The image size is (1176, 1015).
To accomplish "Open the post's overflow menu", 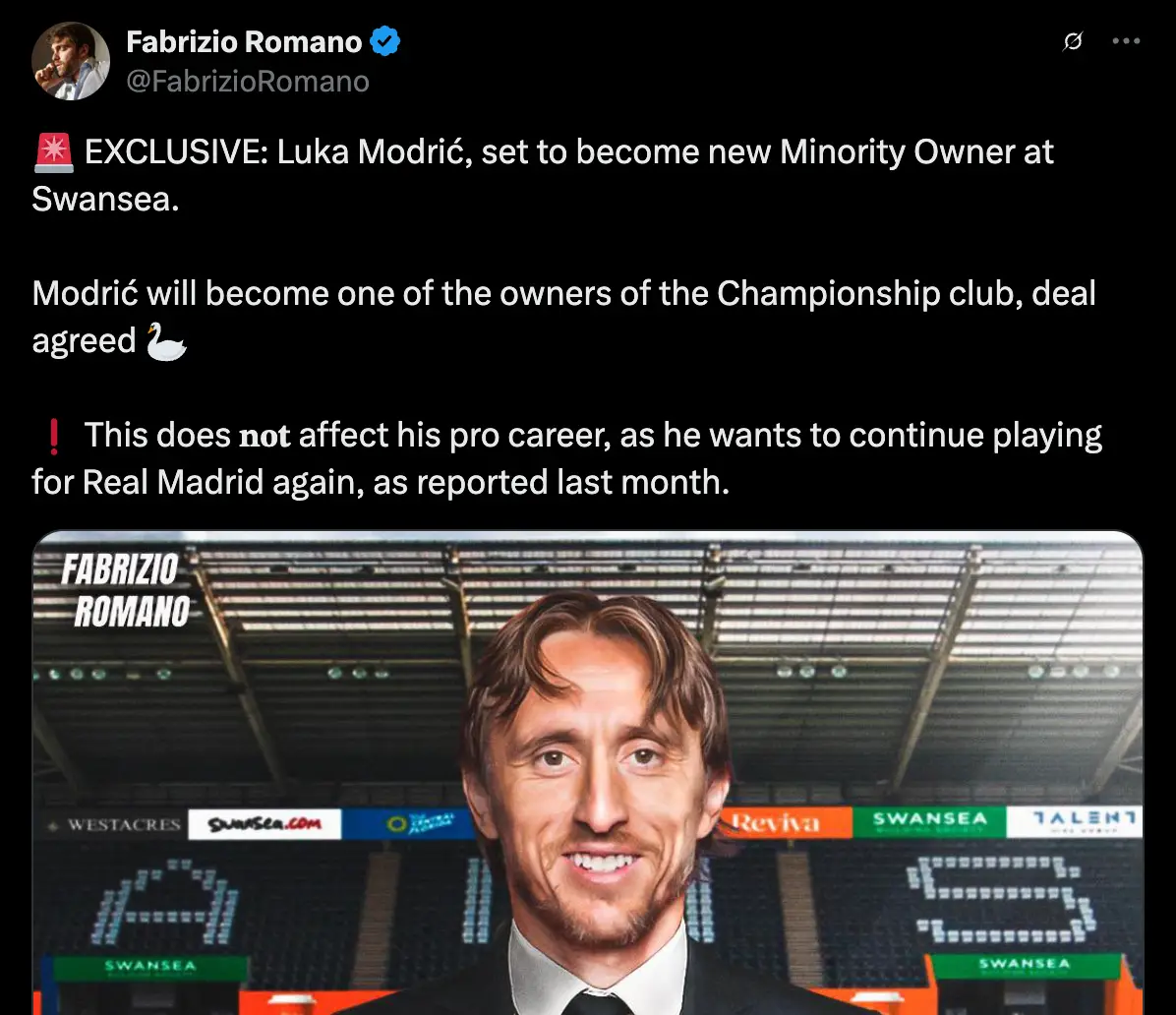I will 1125,42.
